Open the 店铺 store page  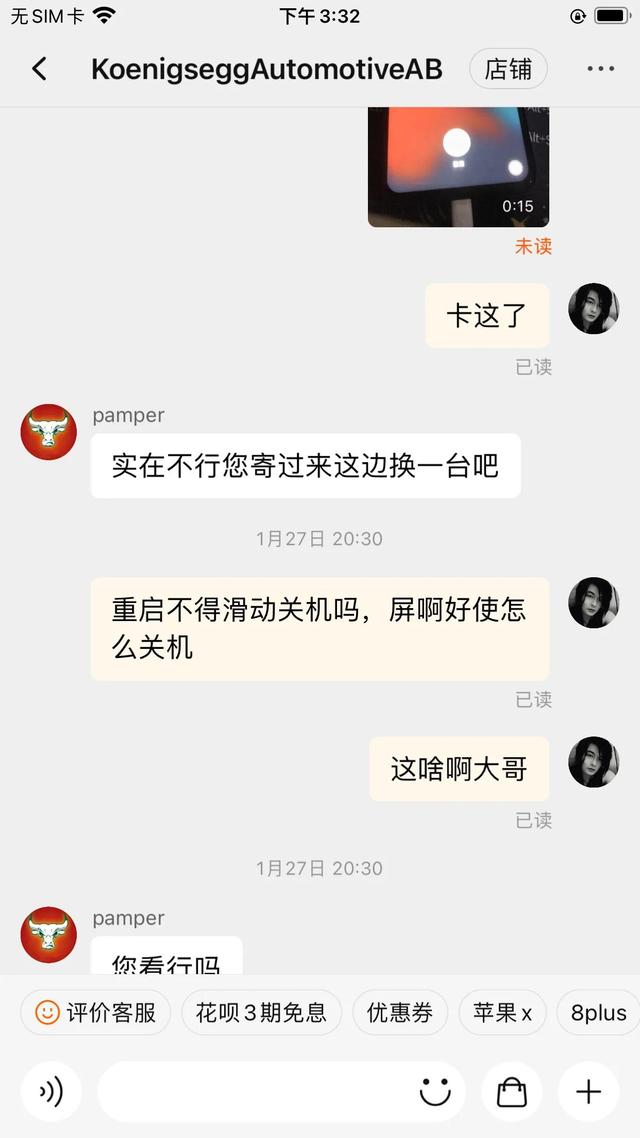(x=508, y=69)
